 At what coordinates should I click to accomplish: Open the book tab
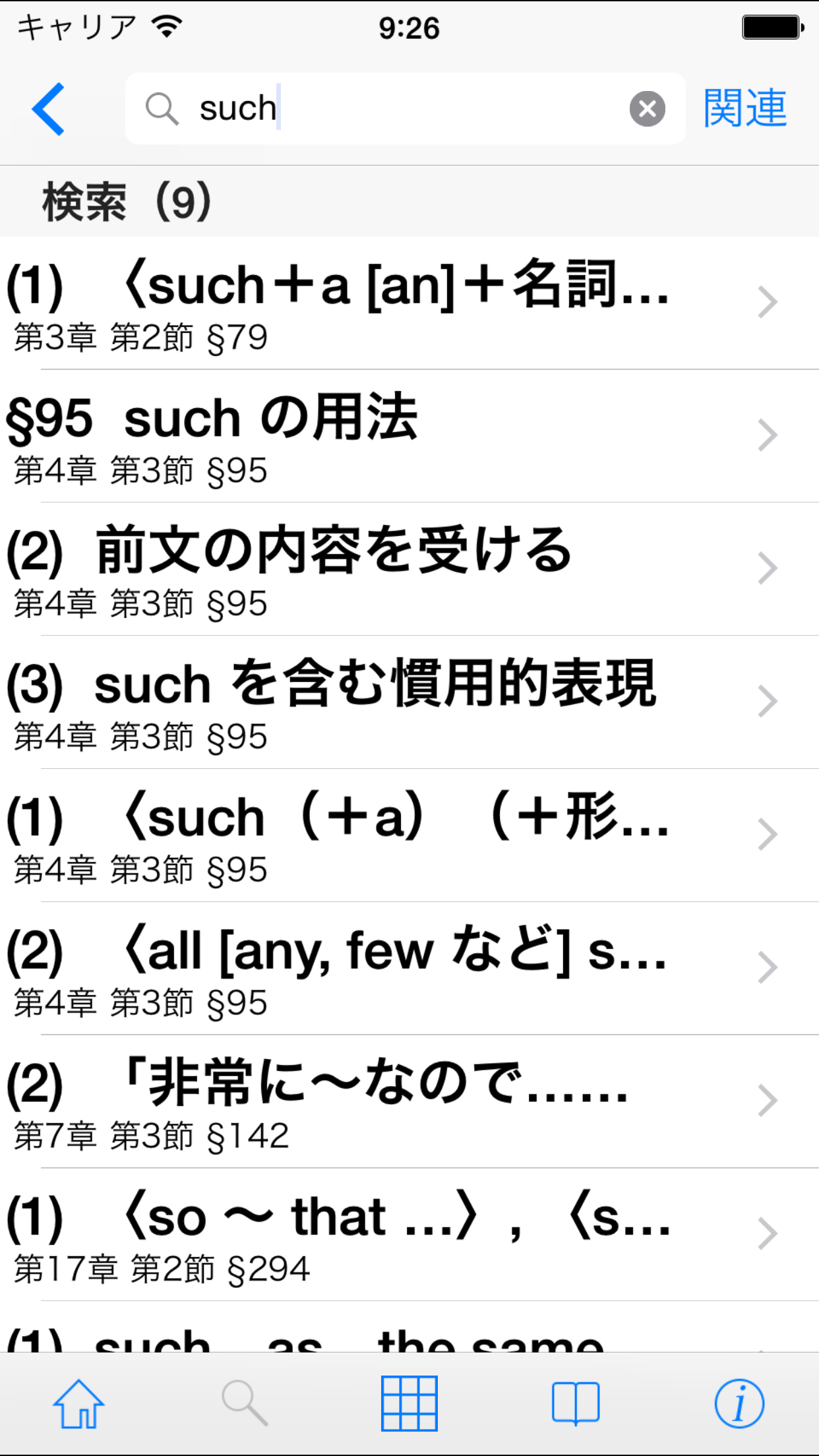575,1404
